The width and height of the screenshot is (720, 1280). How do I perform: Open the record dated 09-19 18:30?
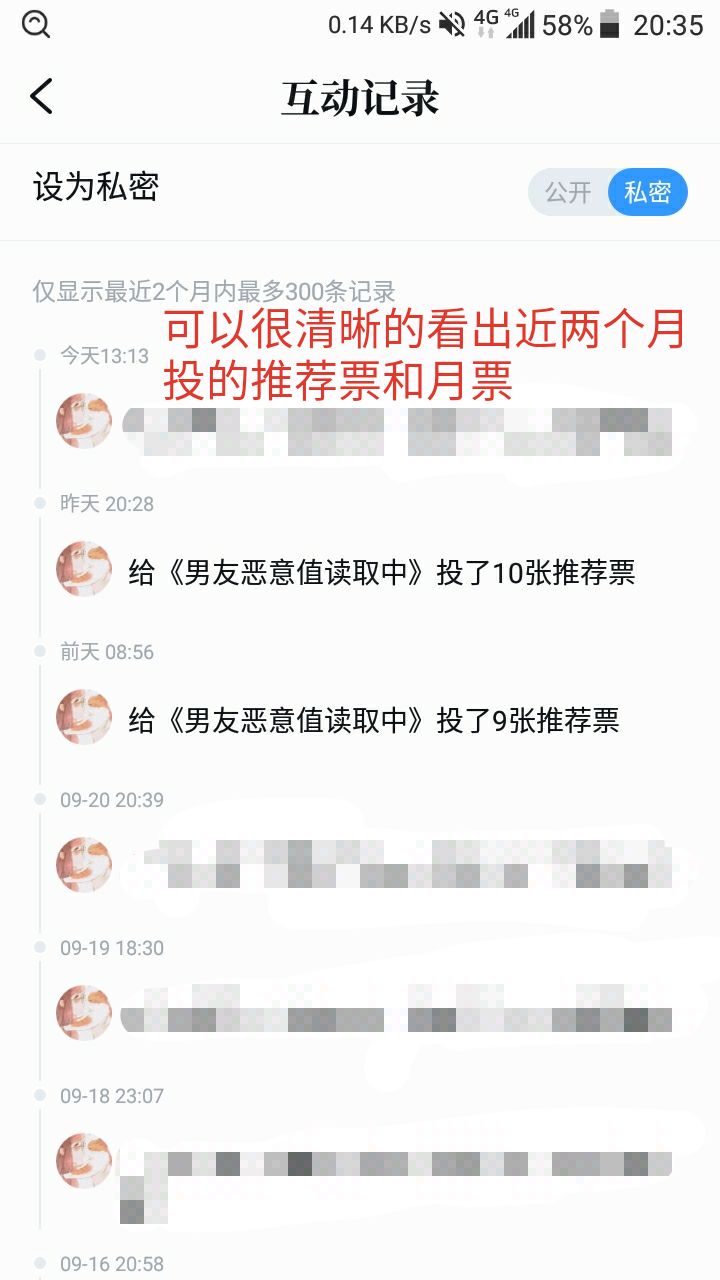pyautogui.click(x=396, y=1012)
